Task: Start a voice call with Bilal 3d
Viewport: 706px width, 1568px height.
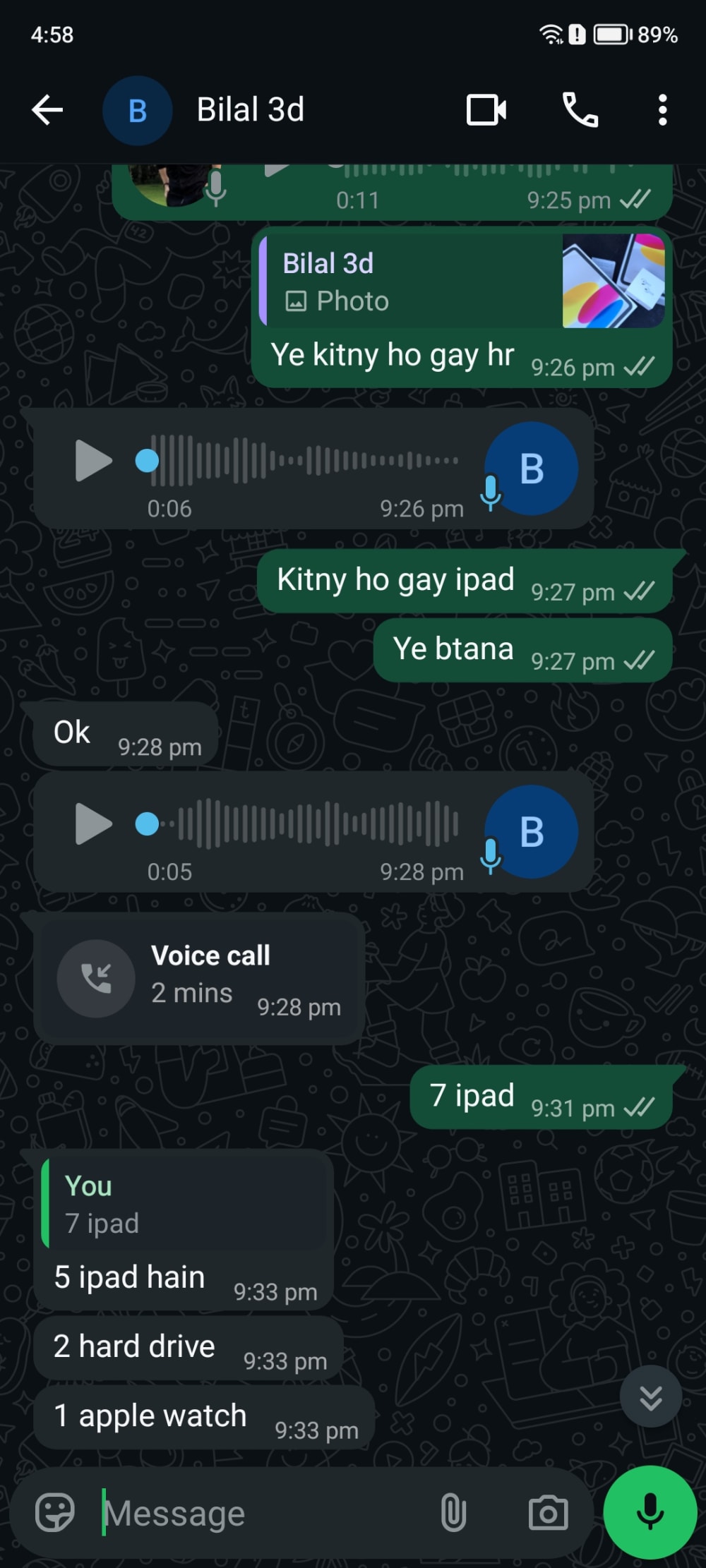Action: 580,110
